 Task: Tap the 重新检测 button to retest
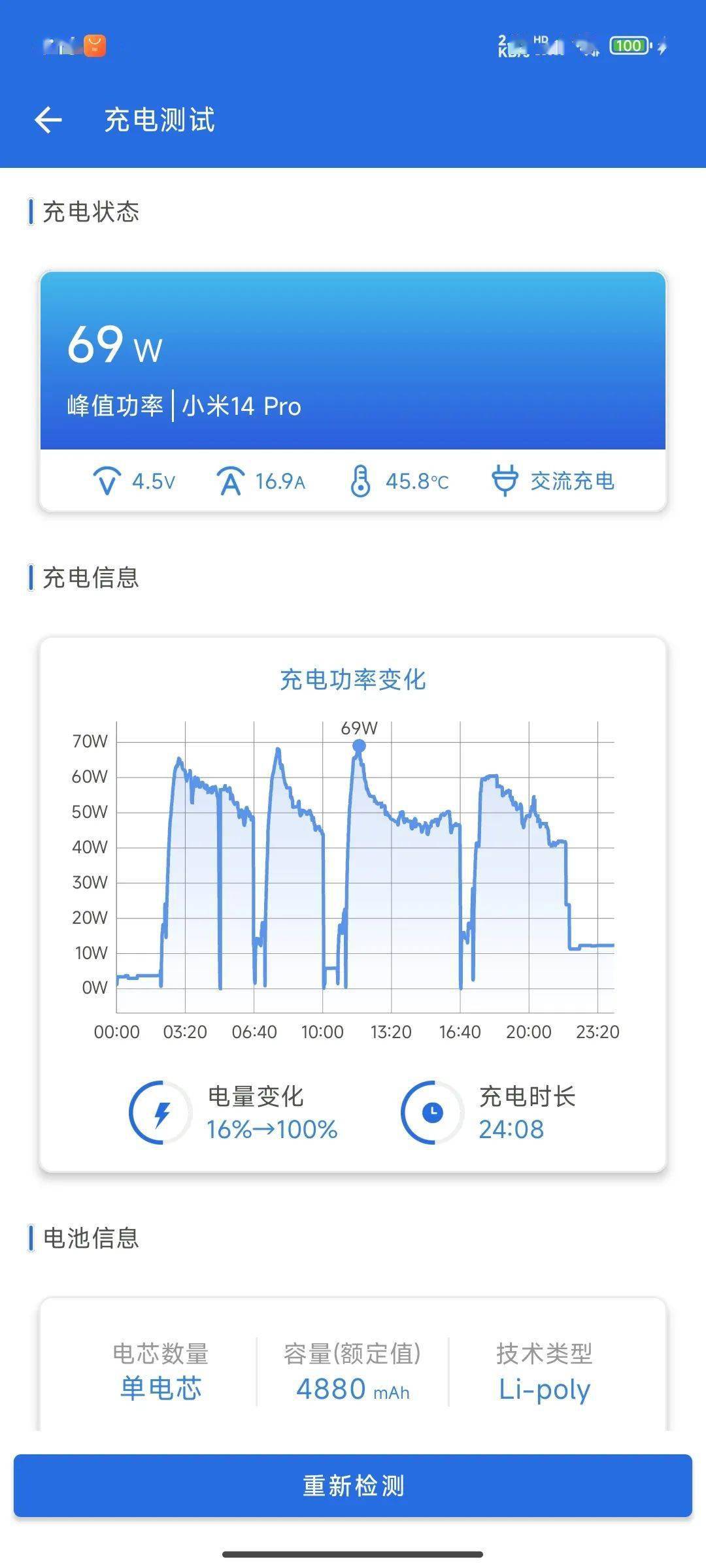[x=353, y=1485]
